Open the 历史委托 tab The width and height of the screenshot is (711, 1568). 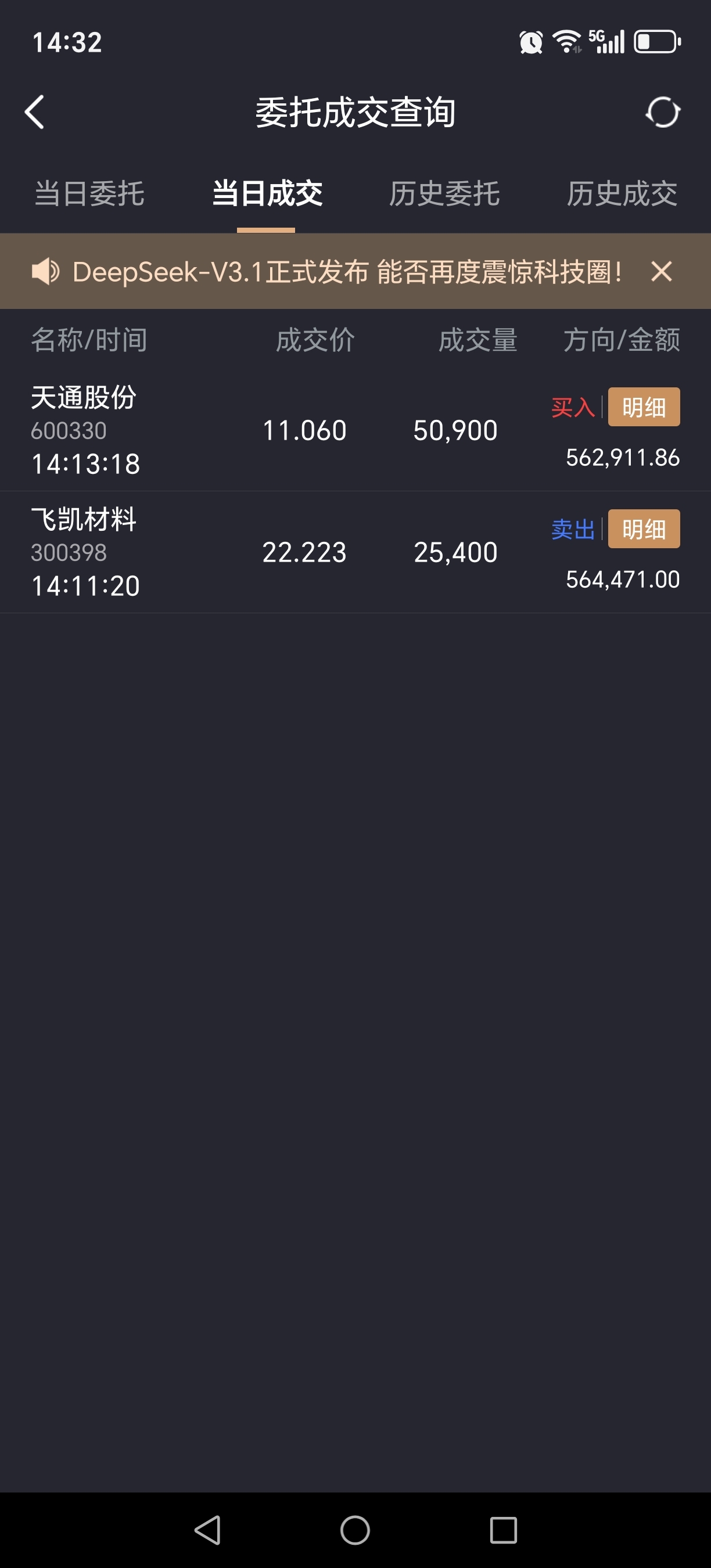[444, 194]
